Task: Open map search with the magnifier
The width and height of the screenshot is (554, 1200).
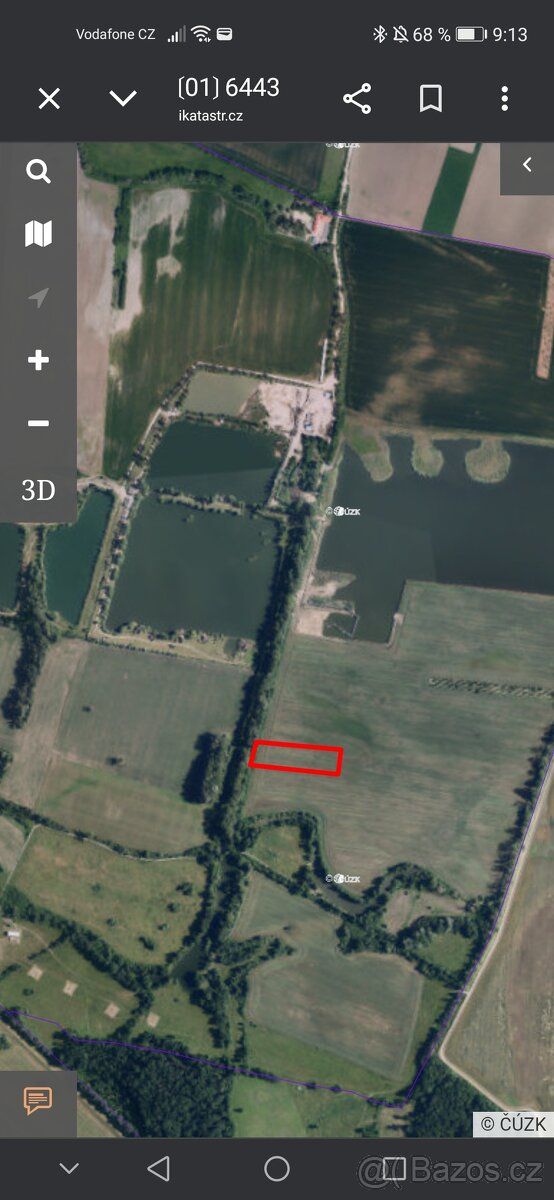Action: click(38, 172)
